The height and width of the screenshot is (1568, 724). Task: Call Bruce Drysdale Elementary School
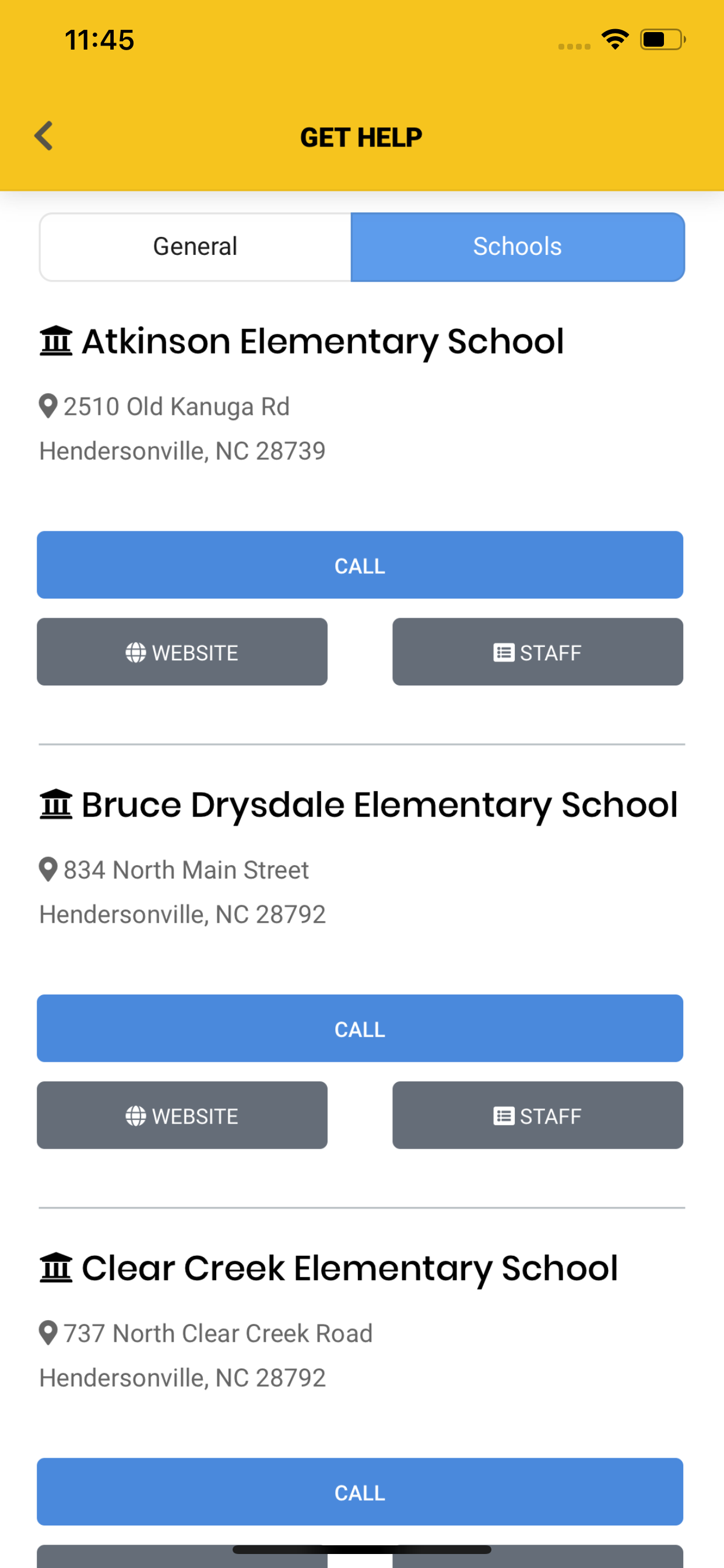[x=360, y=1028]
